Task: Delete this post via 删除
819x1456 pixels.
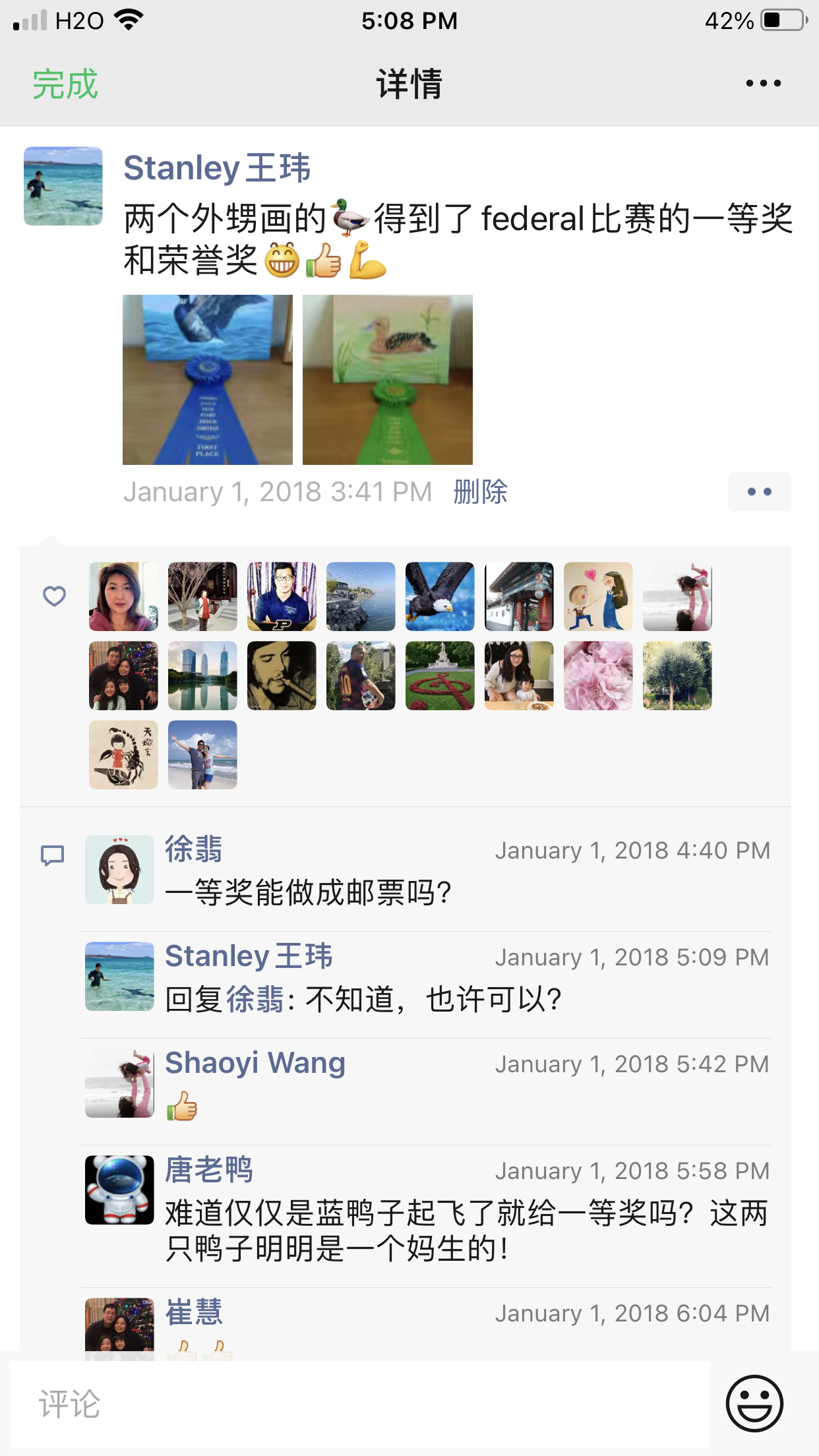Action: pyautogui.click(x=480, y=492)
